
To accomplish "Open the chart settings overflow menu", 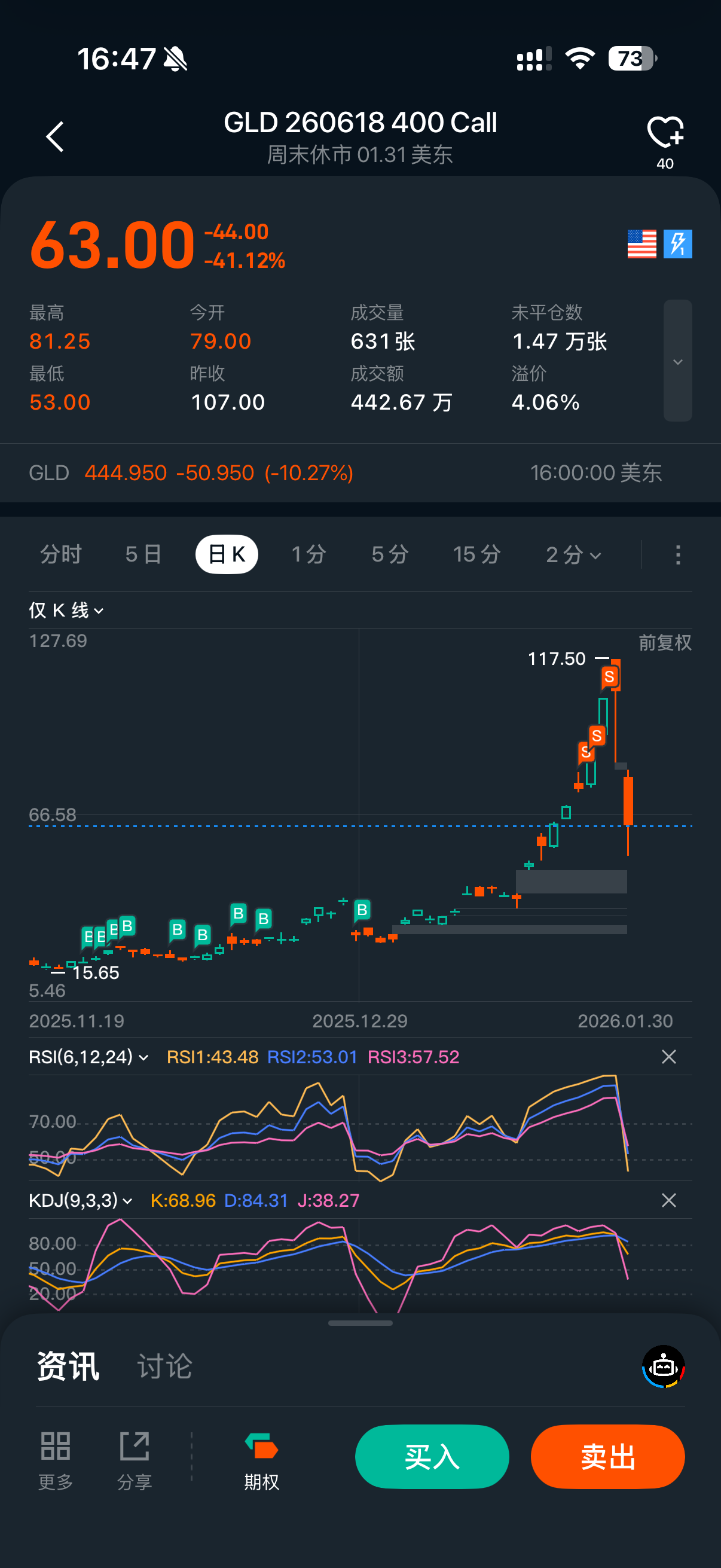I will coord(678,554).
